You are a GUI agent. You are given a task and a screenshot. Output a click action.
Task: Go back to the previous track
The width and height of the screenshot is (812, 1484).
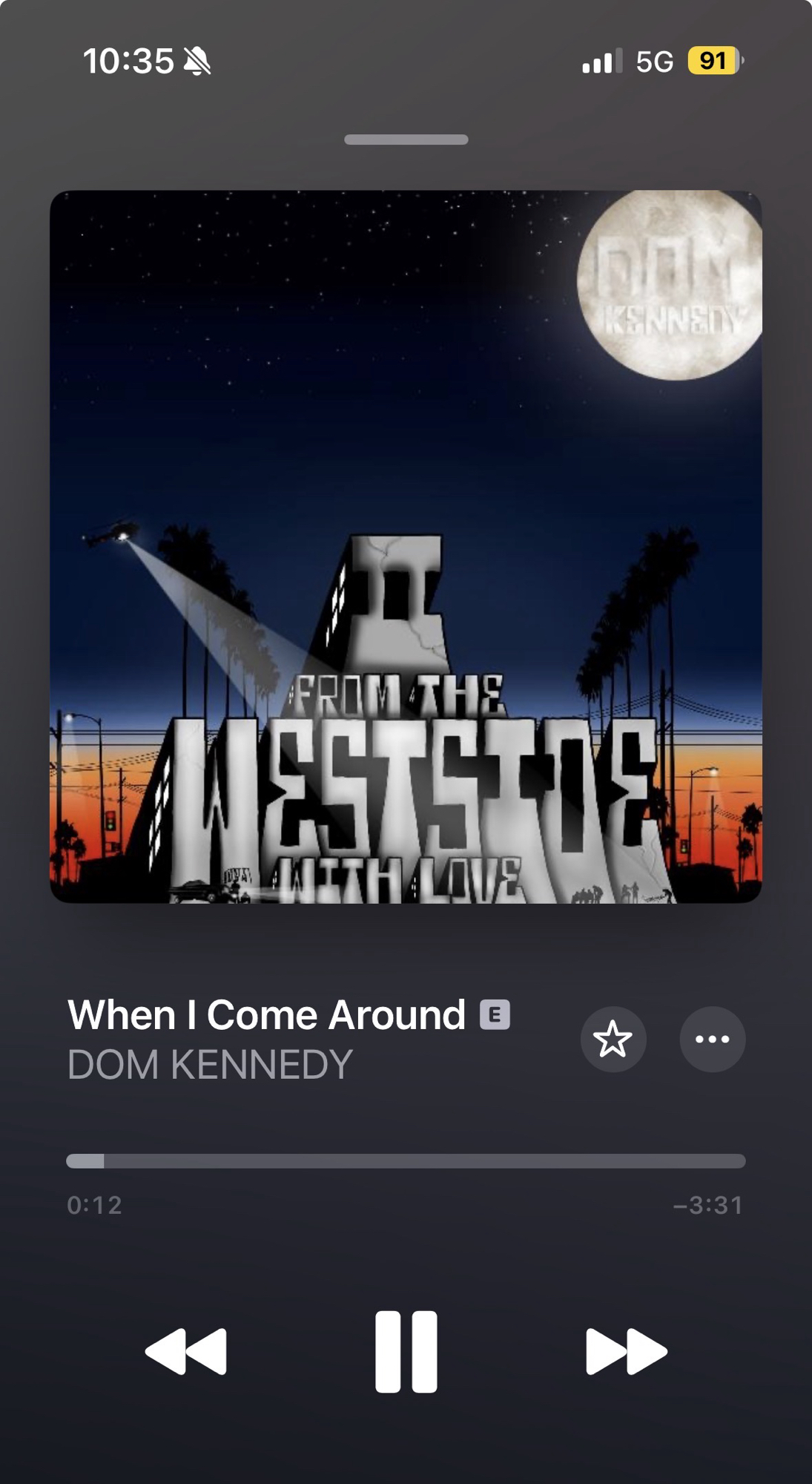click(186, 1351)
